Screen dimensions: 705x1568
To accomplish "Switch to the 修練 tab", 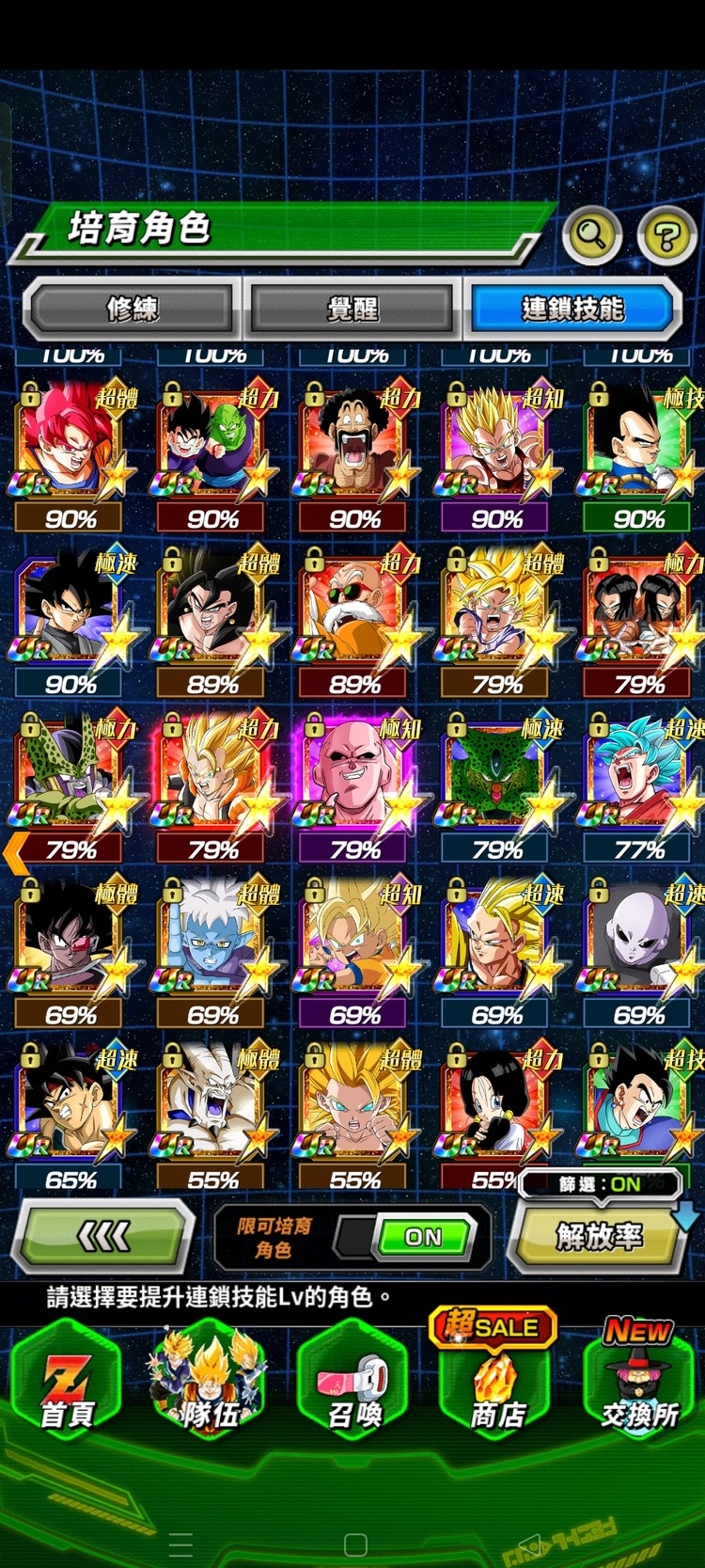I will (132, 309).
